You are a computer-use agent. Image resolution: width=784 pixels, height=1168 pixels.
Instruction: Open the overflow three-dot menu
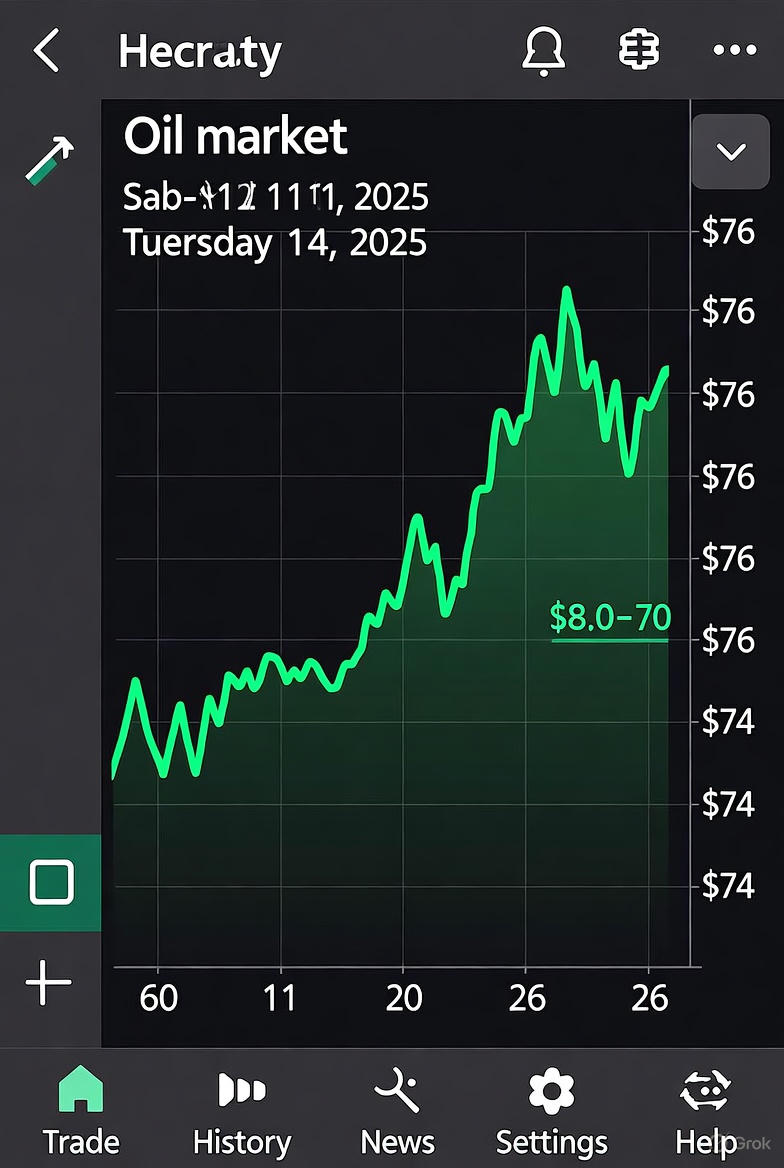coord(735,50)
